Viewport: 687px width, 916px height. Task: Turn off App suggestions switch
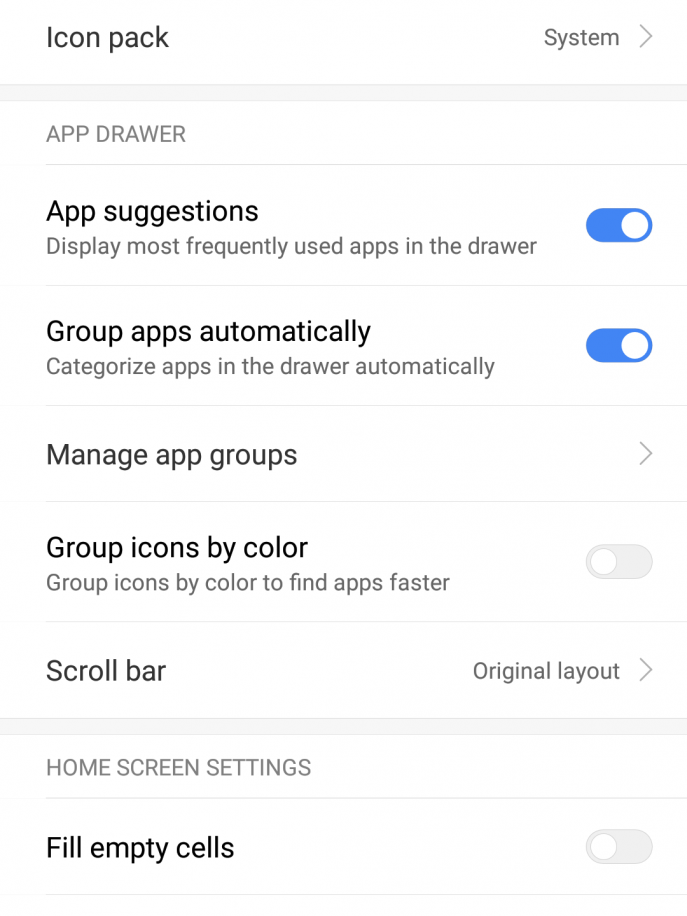click(618, 226)
